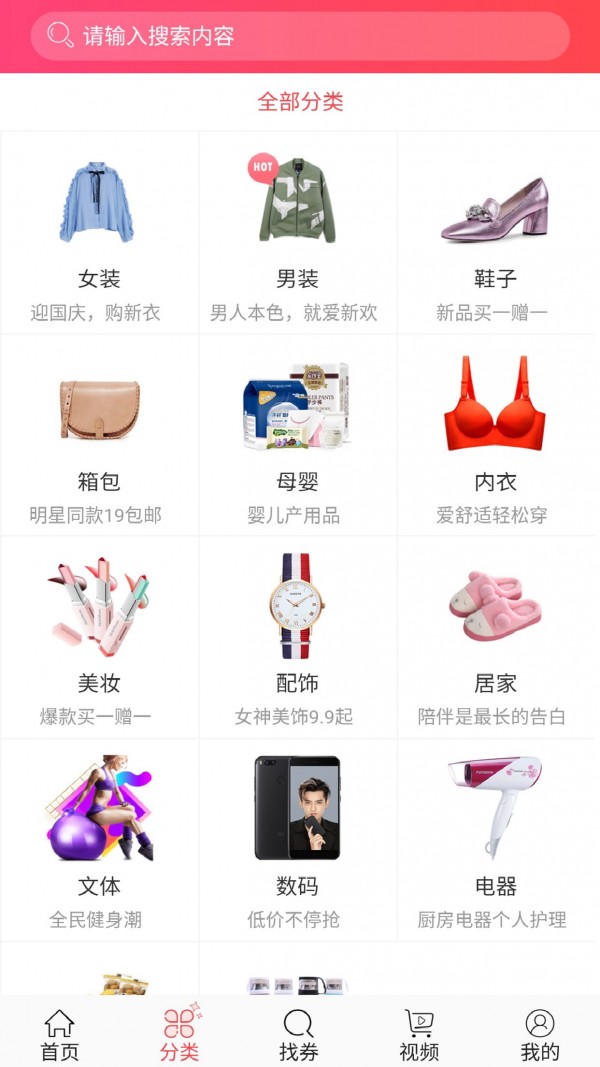Open the 电器 category tile
Screen dimensions: 600x1067
coord(495,840)
